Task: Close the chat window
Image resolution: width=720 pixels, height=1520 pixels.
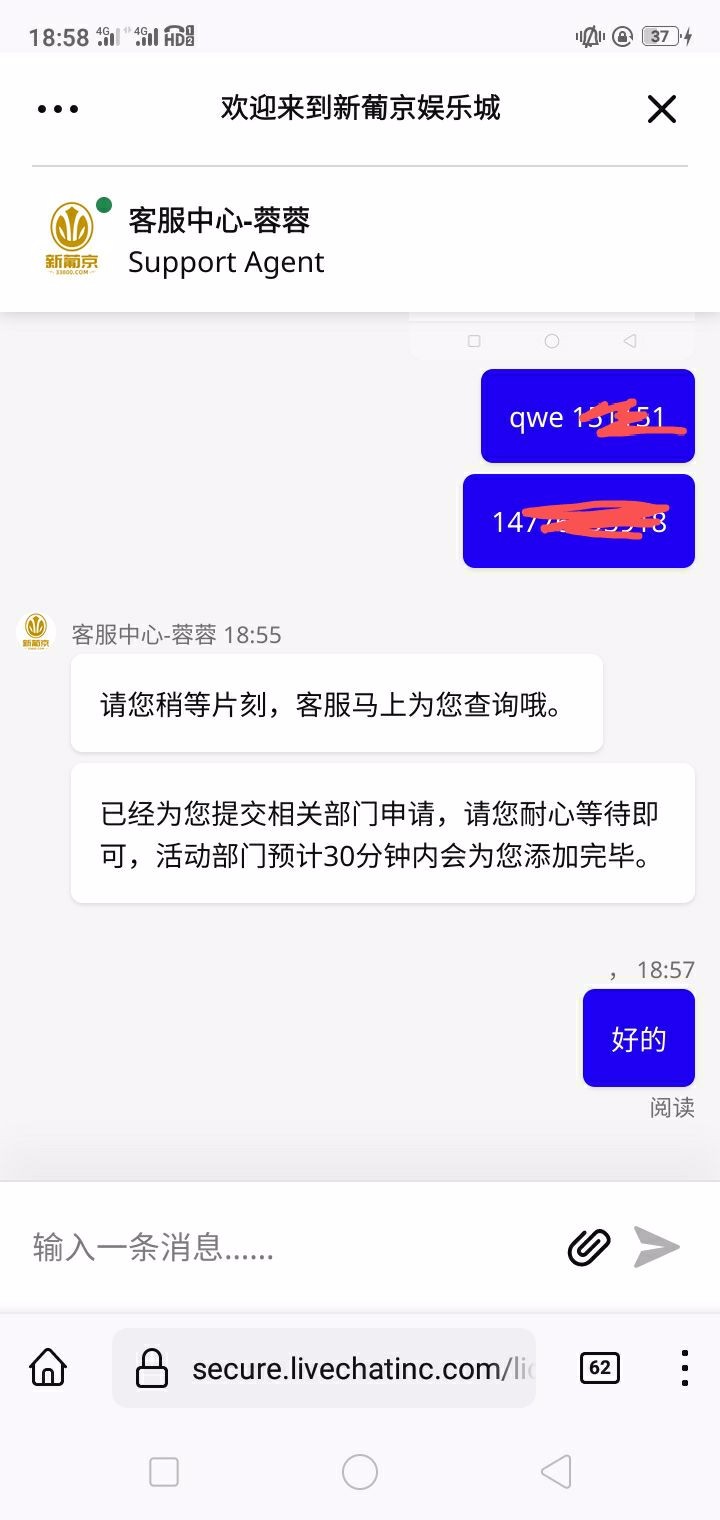Action: click(x=662, y=109)
